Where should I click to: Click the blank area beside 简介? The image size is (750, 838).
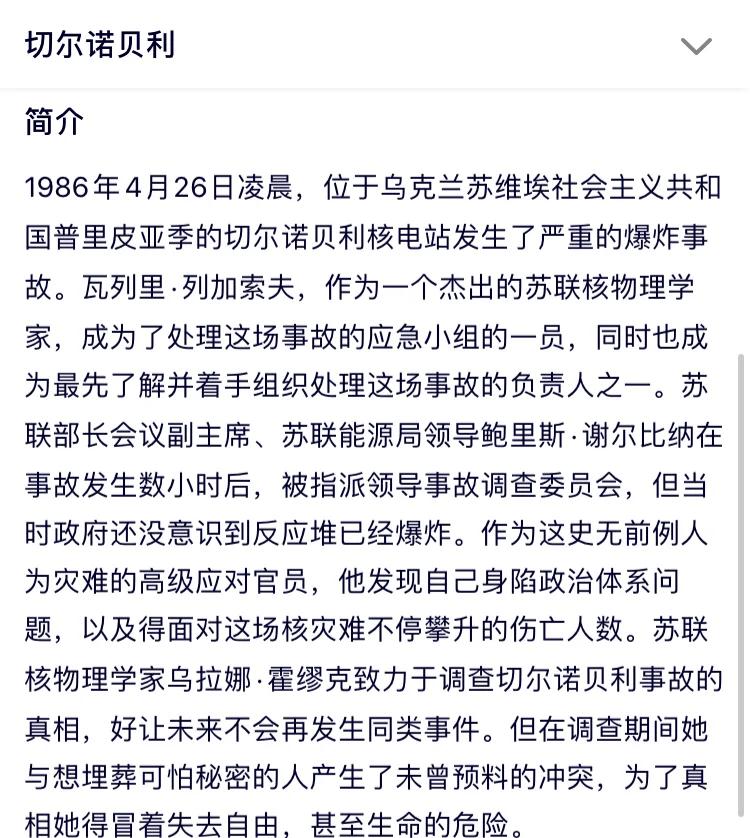400,122
